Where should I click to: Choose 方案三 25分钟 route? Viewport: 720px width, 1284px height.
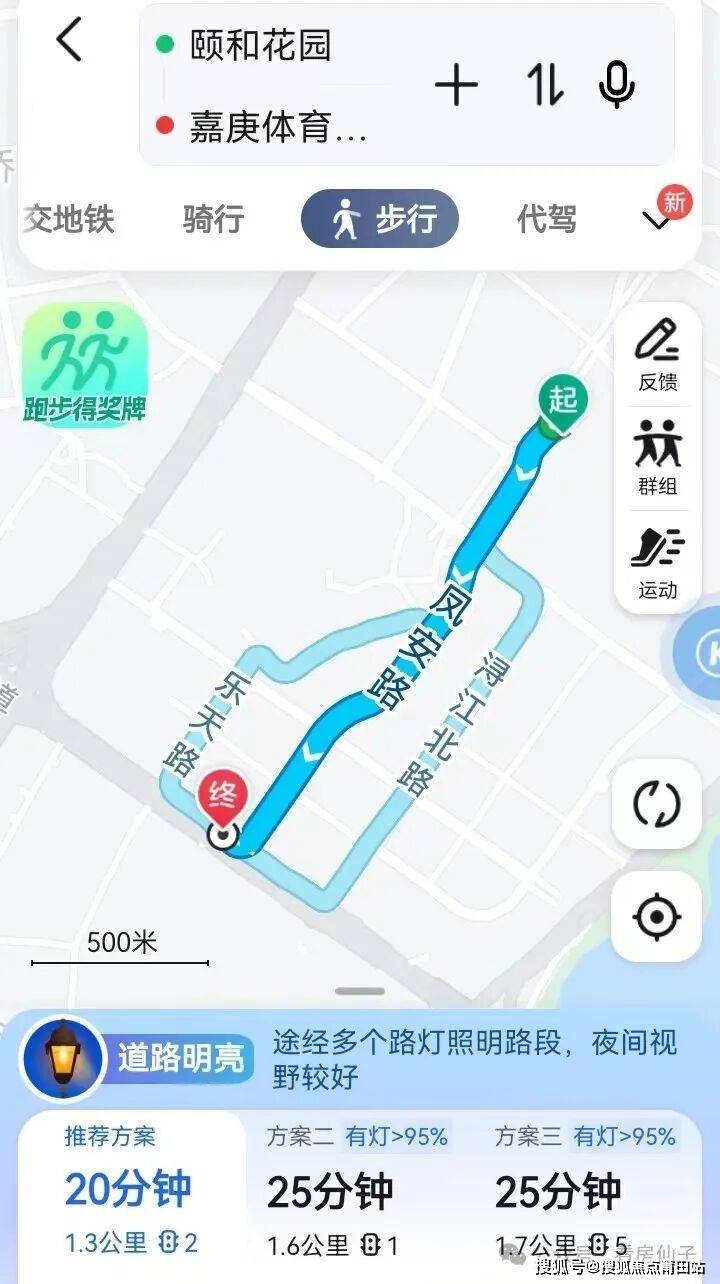[x=585, y=1190]
